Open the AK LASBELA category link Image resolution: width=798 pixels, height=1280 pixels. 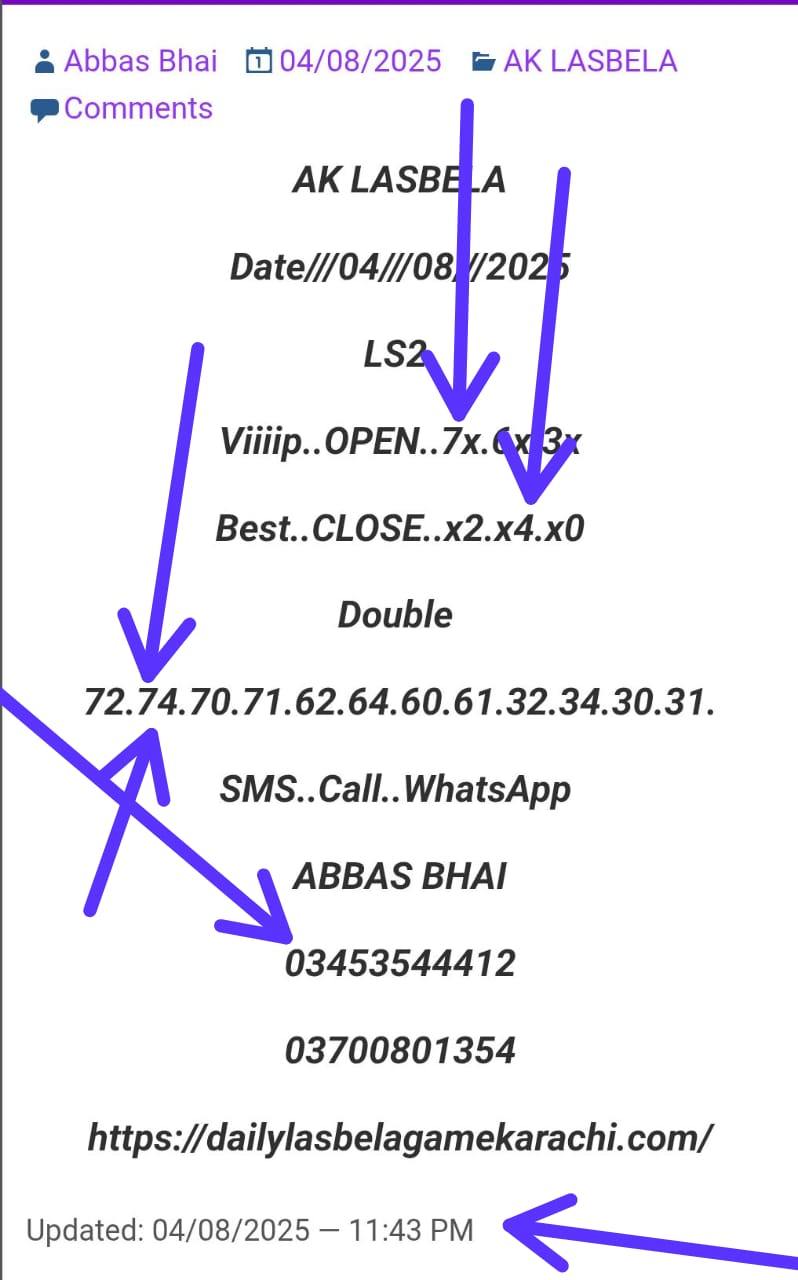click(x=590, y=61)
